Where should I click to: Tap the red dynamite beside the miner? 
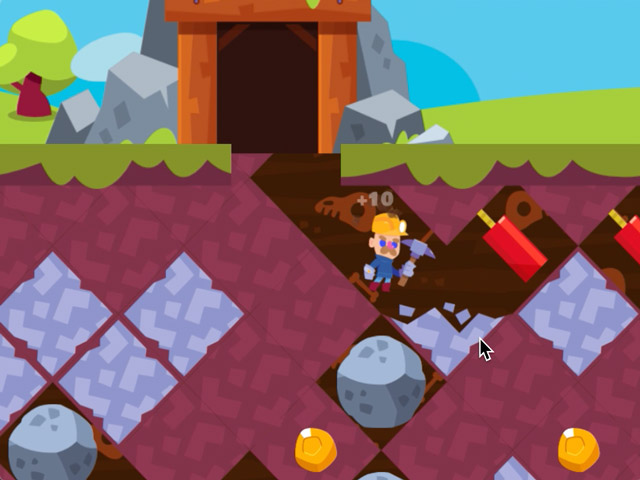tap(514, 246)
